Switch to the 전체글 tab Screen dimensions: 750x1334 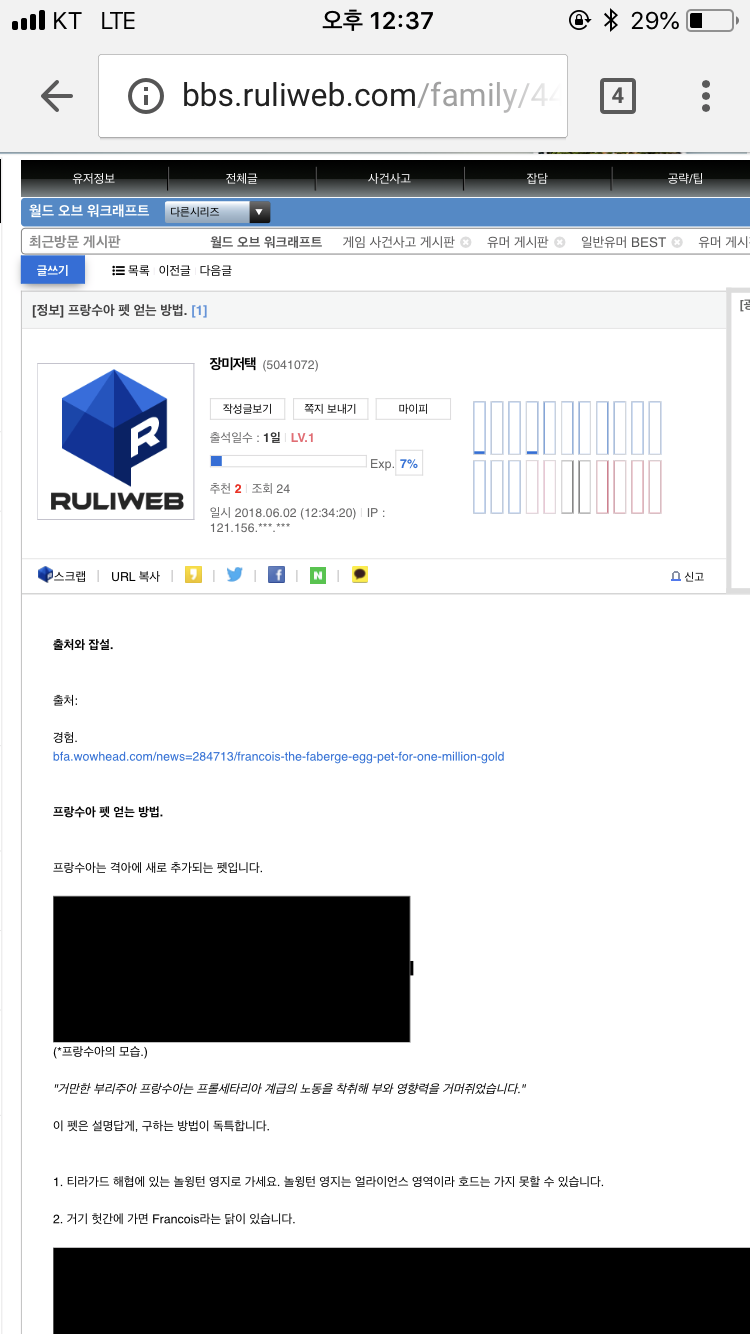[x=241, y=178]
